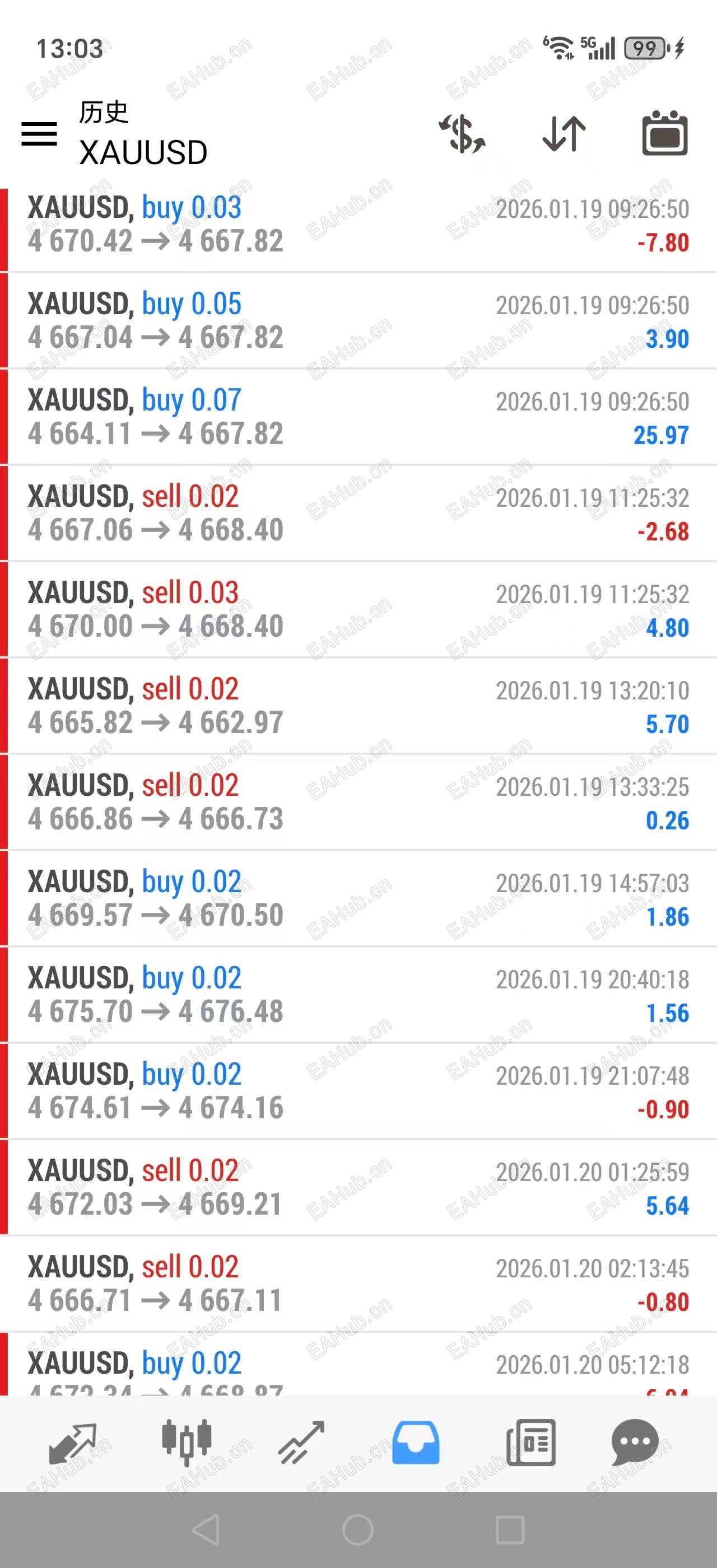Open the buy 0.02 trade closed at 21:07:48
The height and width of the screenshot is (1568, 717).
click(358, 1091)
